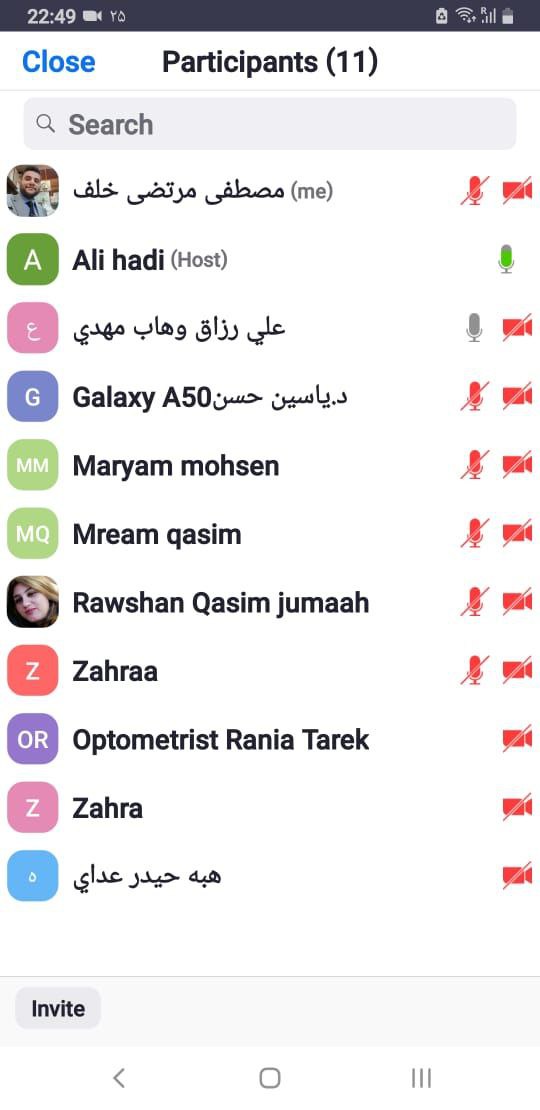This screenshot has height=1110, width=540.
Task: Select participant هبه حيدر عداي
Action: pyautogui.click(x=270, y=877)
